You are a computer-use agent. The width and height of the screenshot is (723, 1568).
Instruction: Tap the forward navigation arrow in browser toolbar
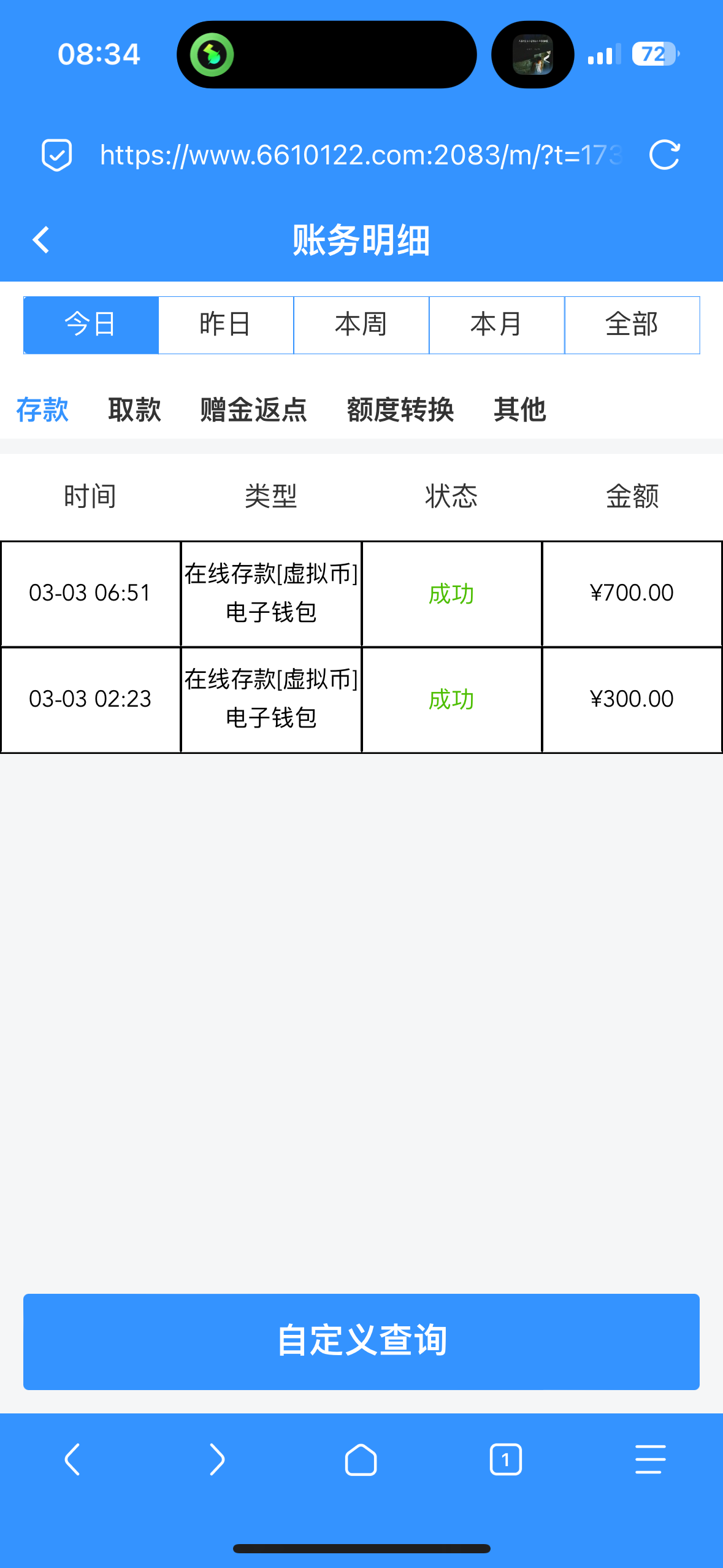pyautogui.click(x=216, y=1459)
